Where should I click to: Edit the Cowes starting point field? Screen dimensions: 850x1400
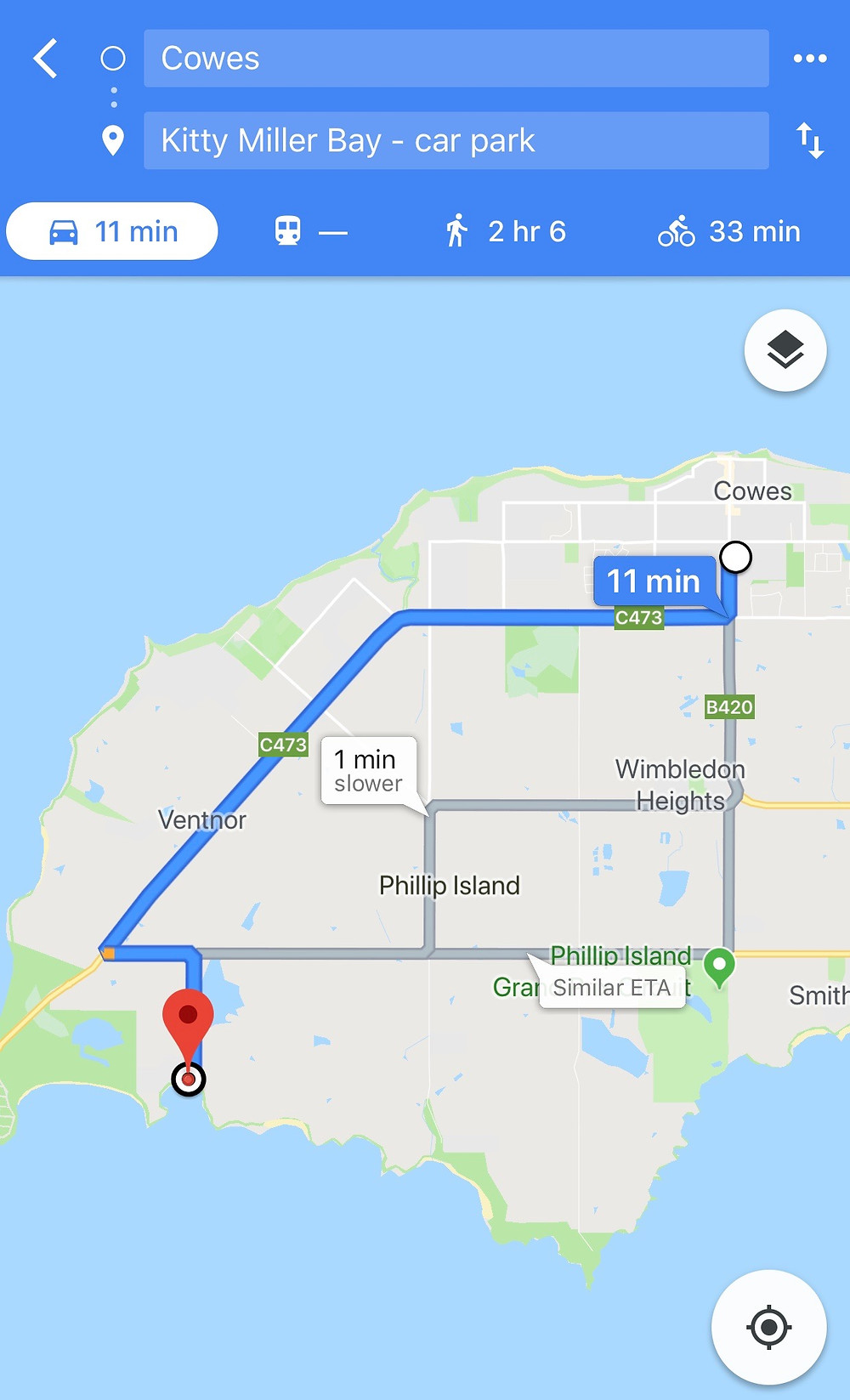[456, 59]
